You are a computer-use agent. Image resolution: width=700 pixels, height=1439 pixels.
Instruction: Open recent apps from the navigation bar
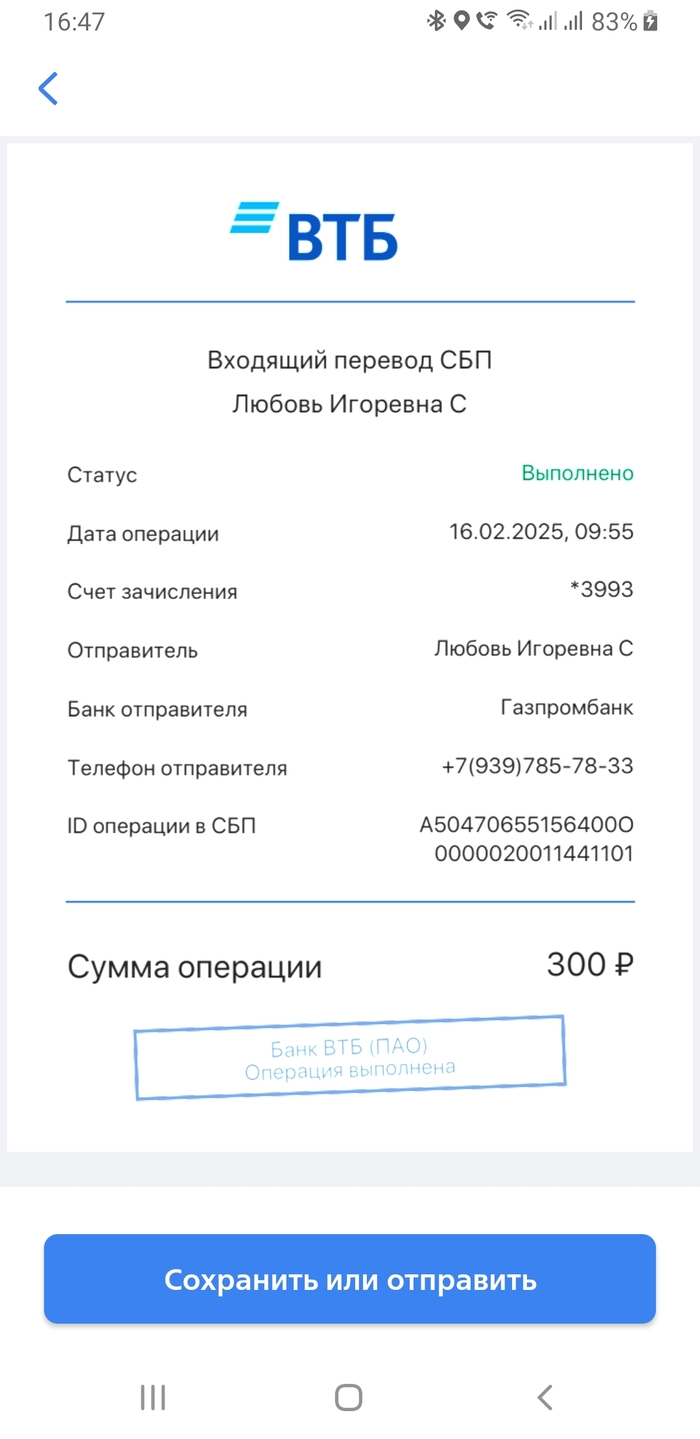point(152,1397)
